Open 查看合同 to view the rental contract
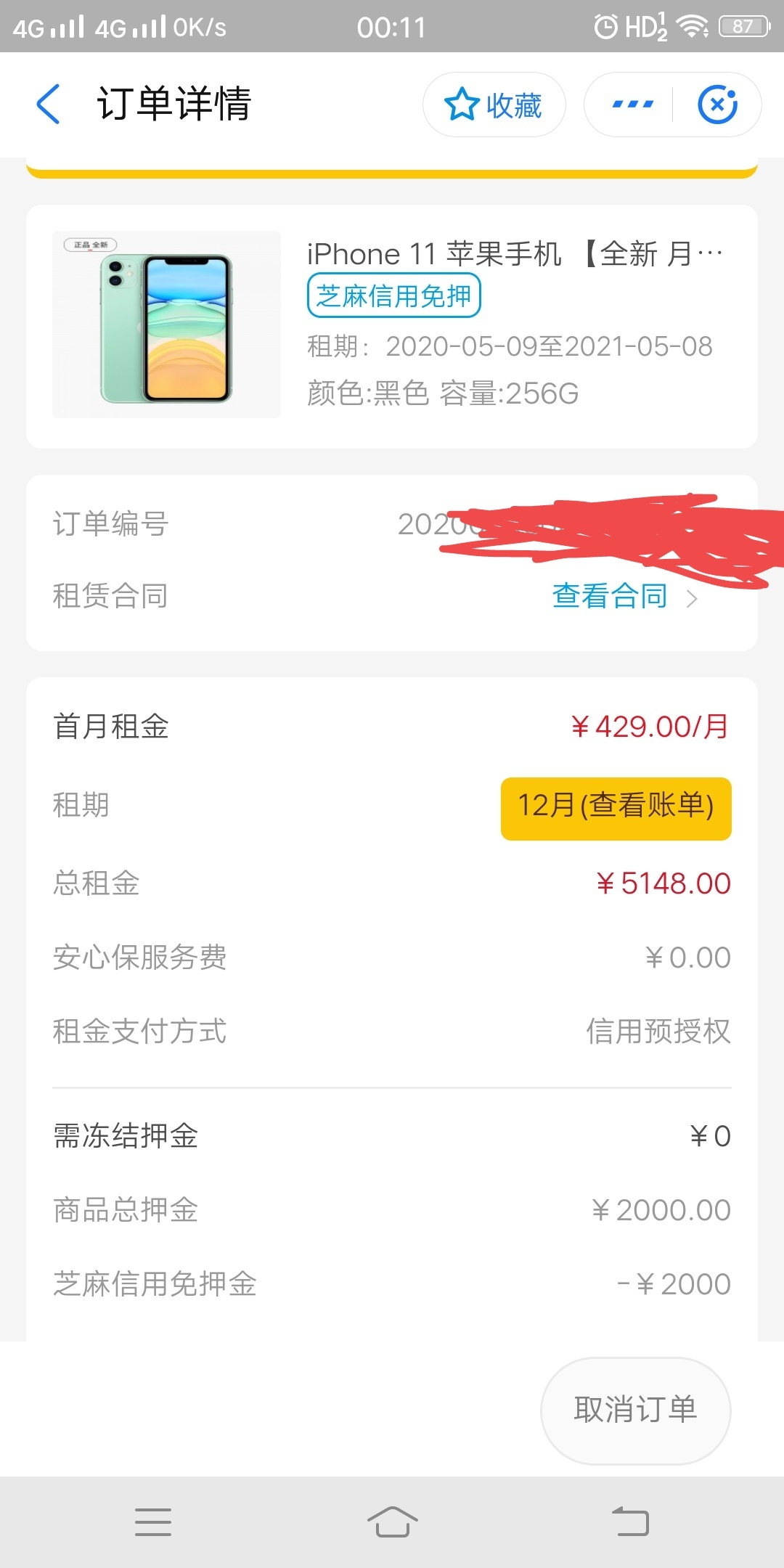The image size is (784, 1568). 624,596
